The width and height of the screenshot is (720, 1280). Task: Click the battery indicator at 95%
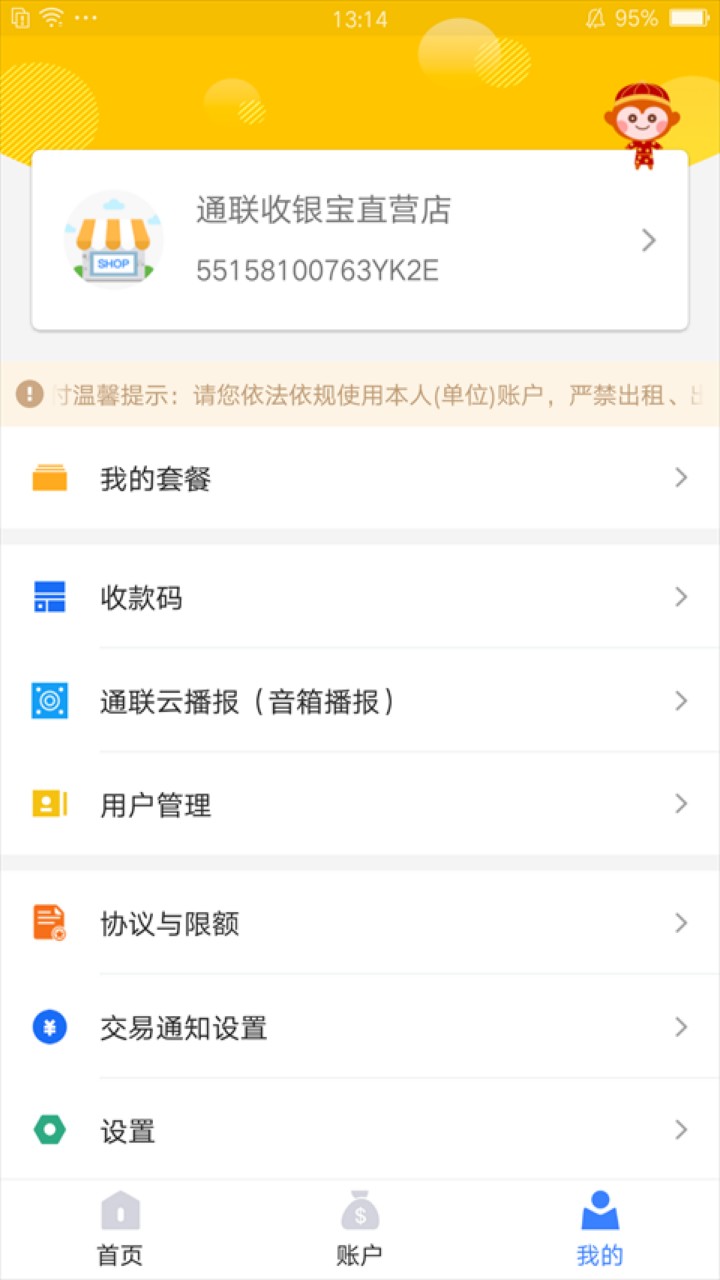pos(684,17)
